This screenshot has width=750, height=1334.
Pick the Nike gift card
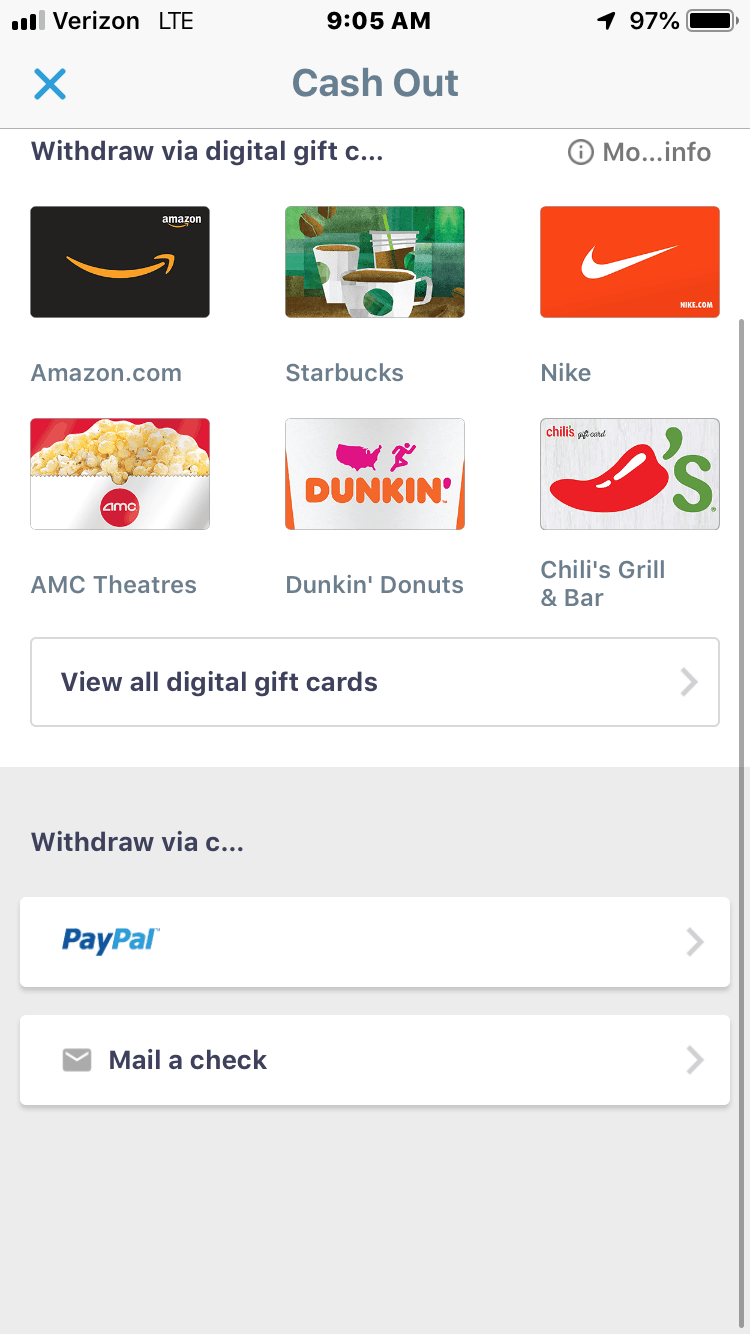pyautogui.click(x=630, y=262)
